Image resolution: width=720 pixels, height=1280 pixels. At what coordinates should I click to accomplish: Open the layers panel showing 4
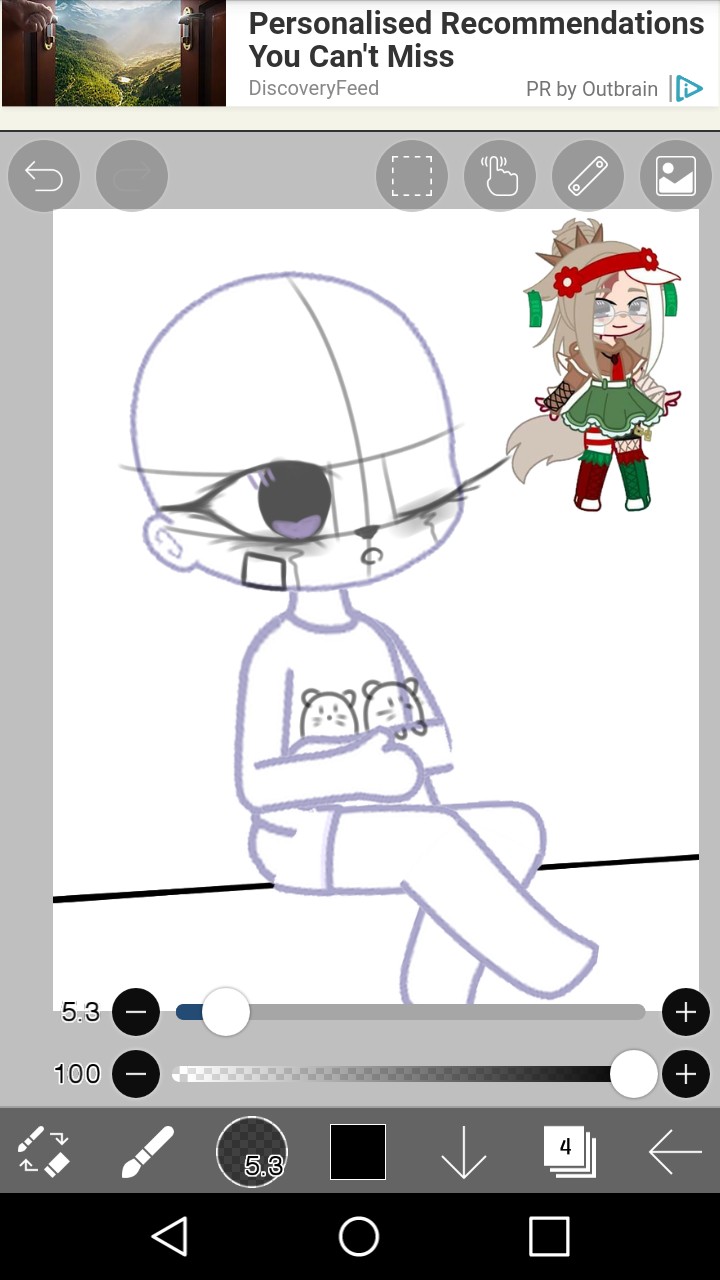coord(569,1151)
